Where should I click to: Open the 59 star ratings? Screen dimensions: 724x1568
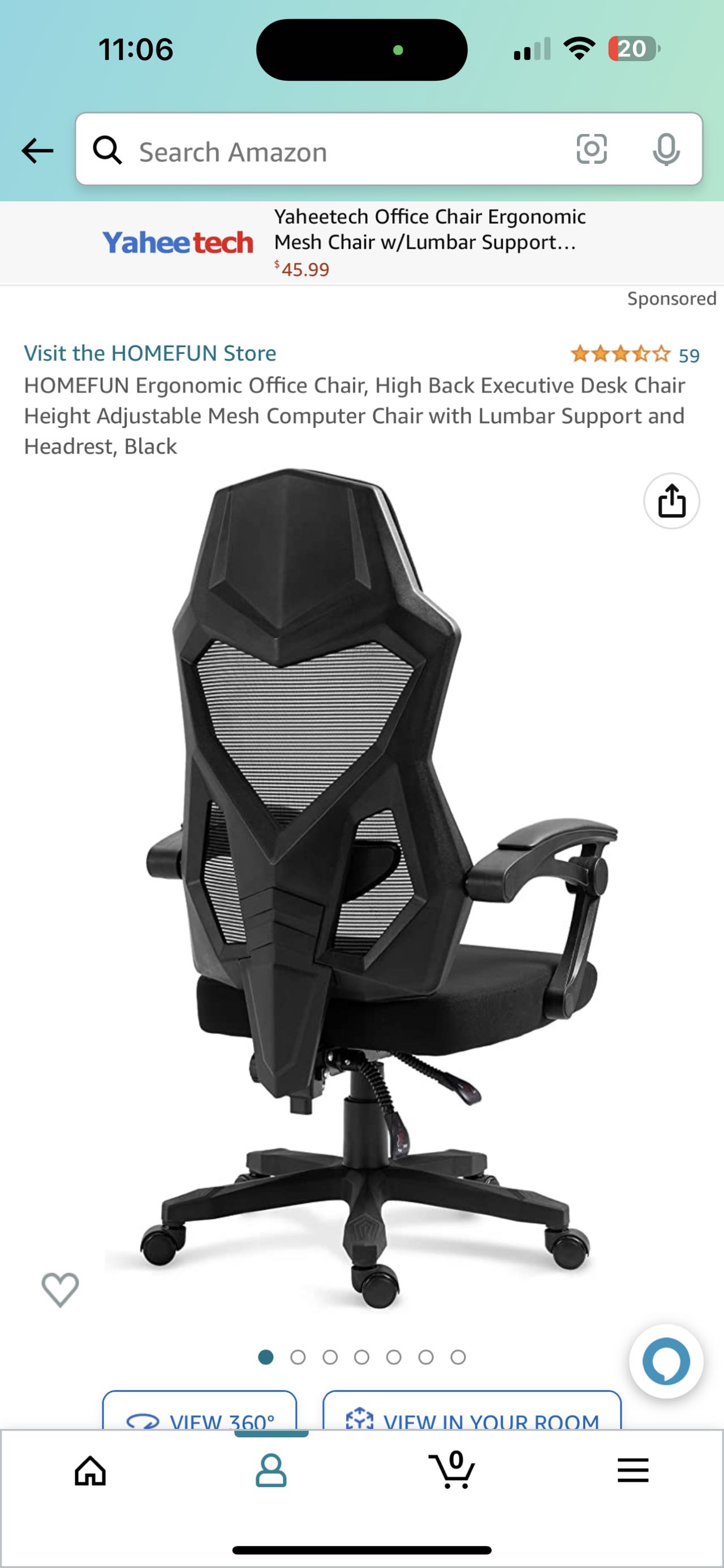635,354
